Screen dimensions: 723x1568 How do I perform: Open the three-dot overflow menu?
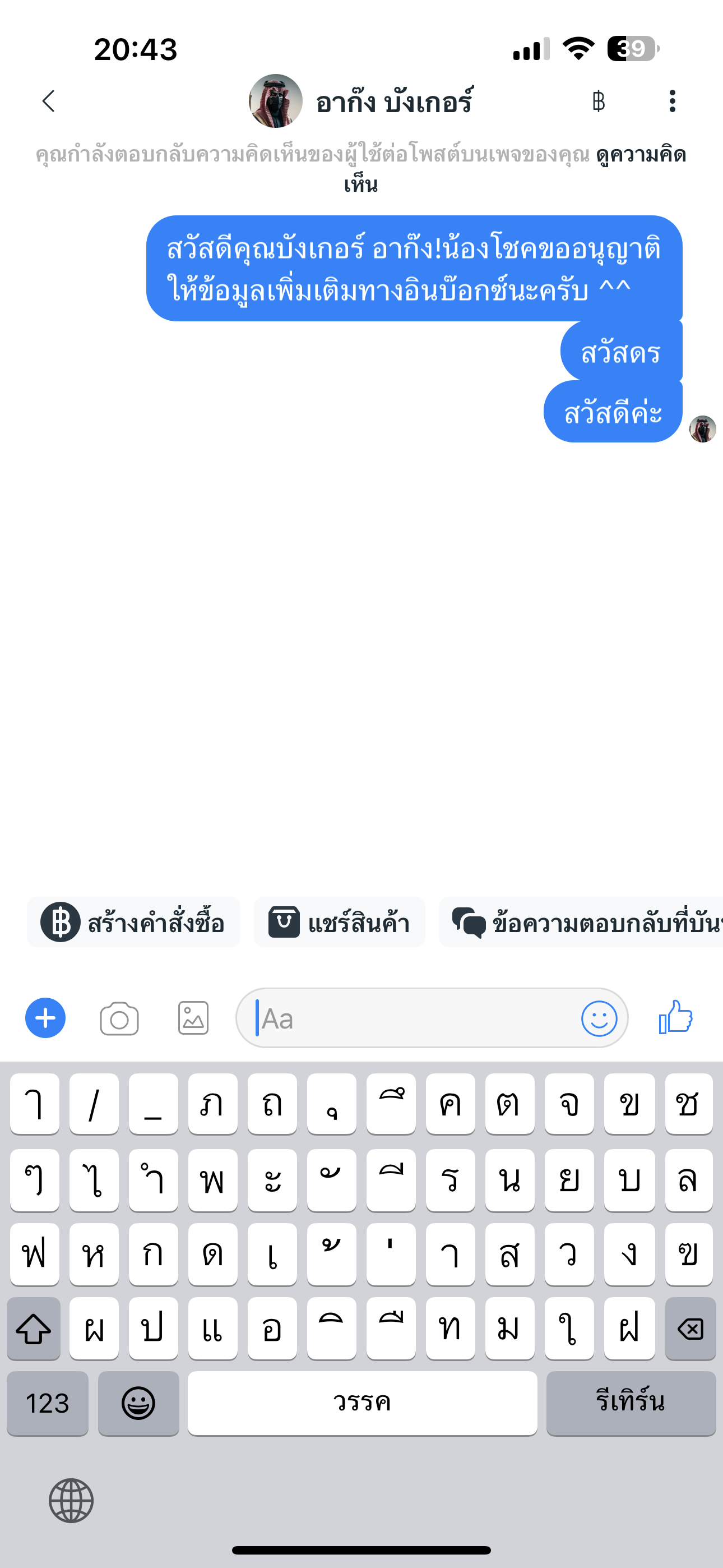(x=672, y=101)
